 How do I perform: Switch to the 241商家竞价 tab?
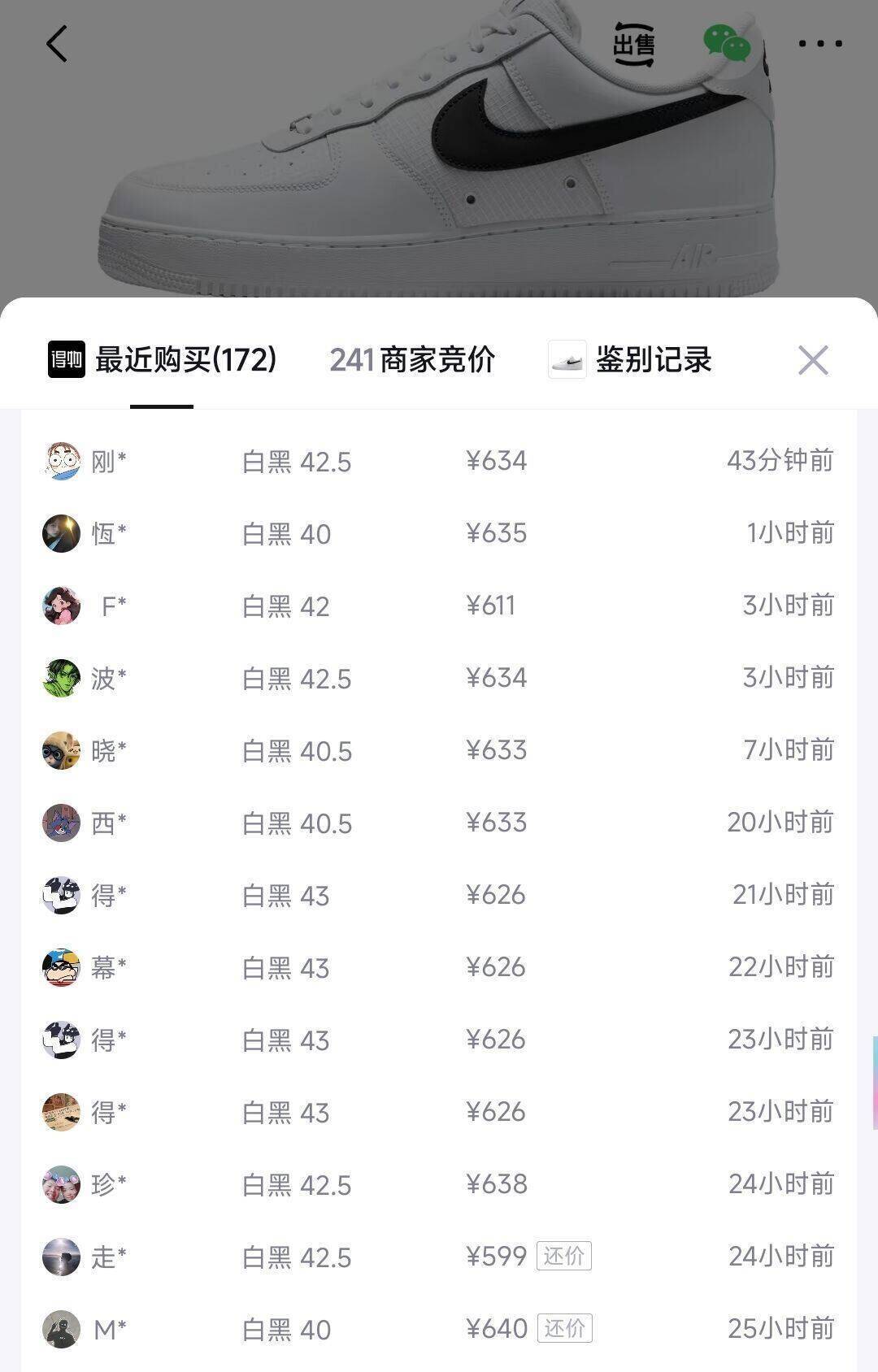[412, 359]
